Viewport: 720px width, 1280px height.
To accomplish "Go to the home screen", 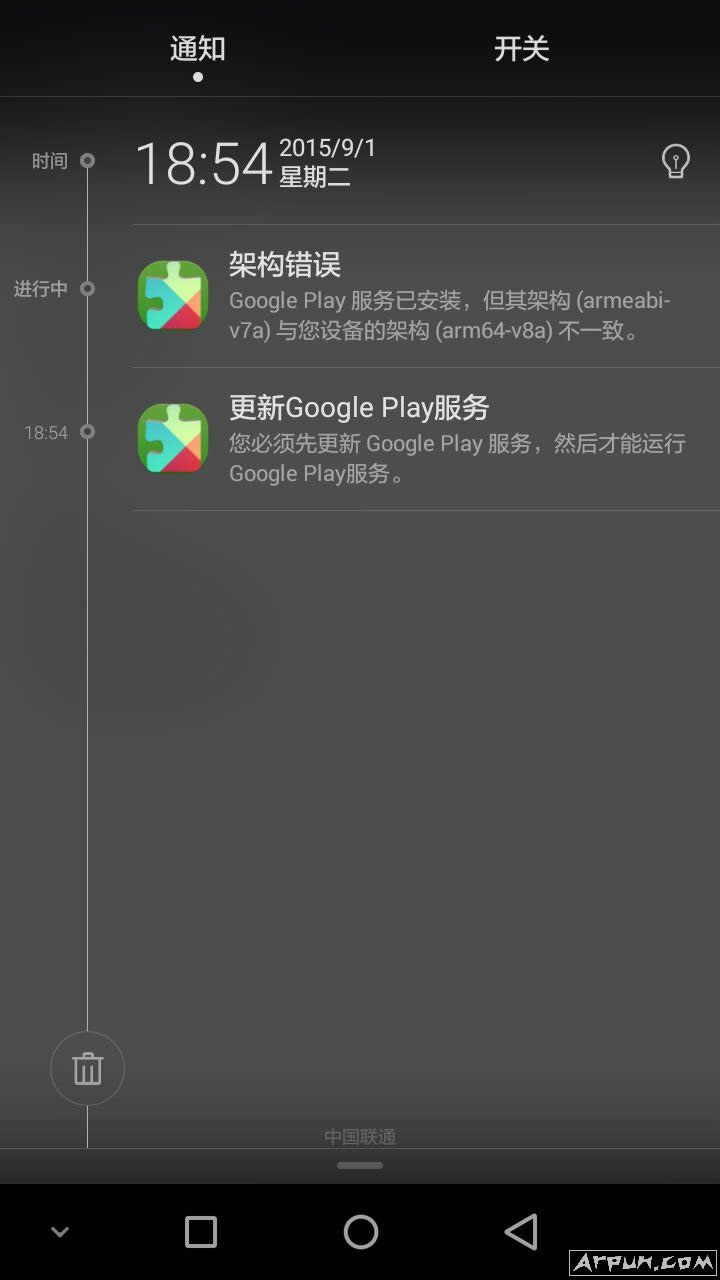I will click(360, 1232).
